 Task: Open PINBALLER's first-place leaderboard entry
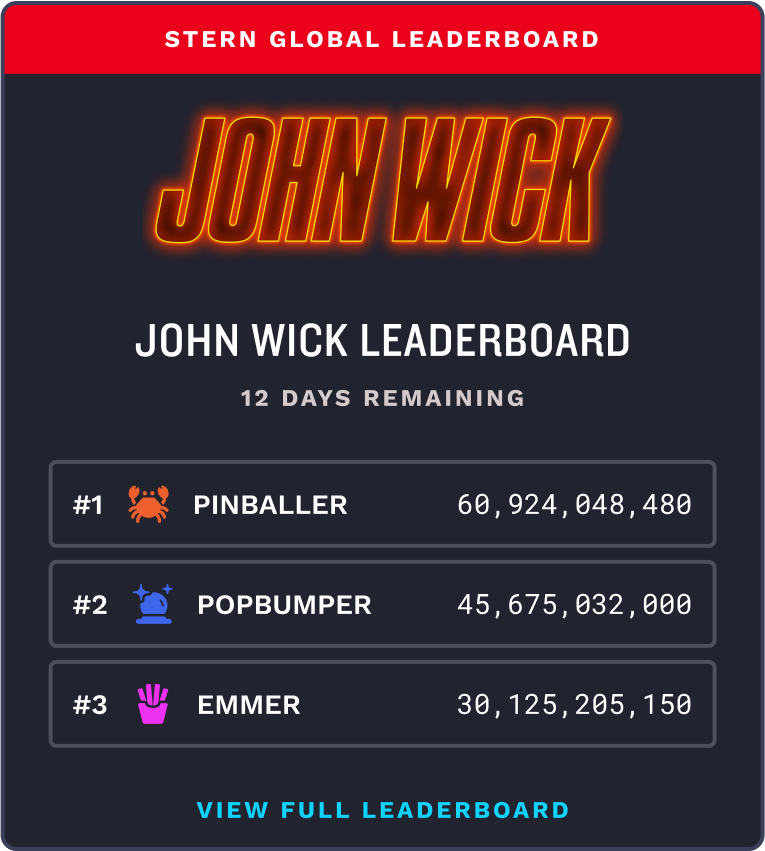382,504
